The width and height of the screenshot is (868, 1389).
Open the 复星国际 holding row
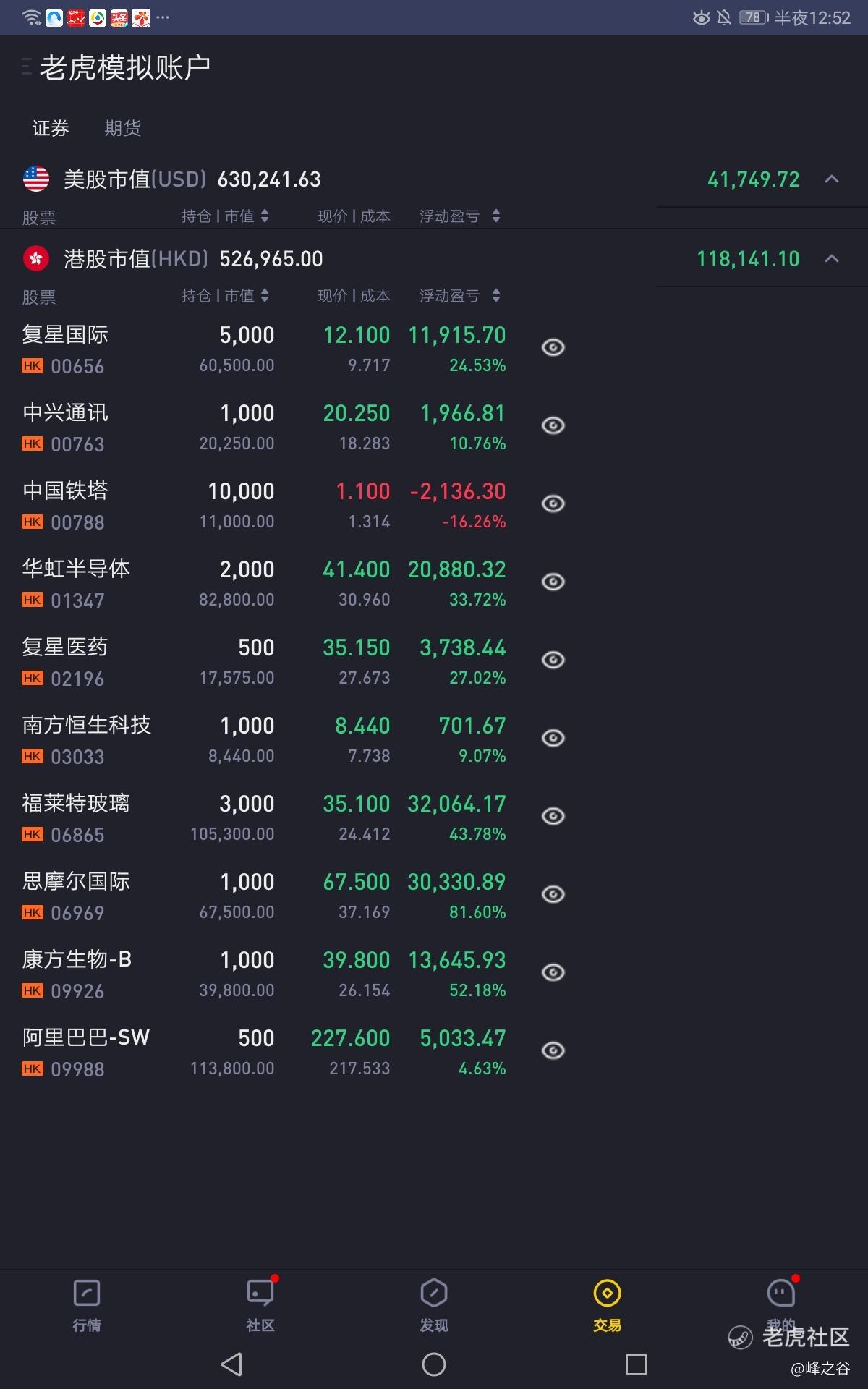click(264, 349)
